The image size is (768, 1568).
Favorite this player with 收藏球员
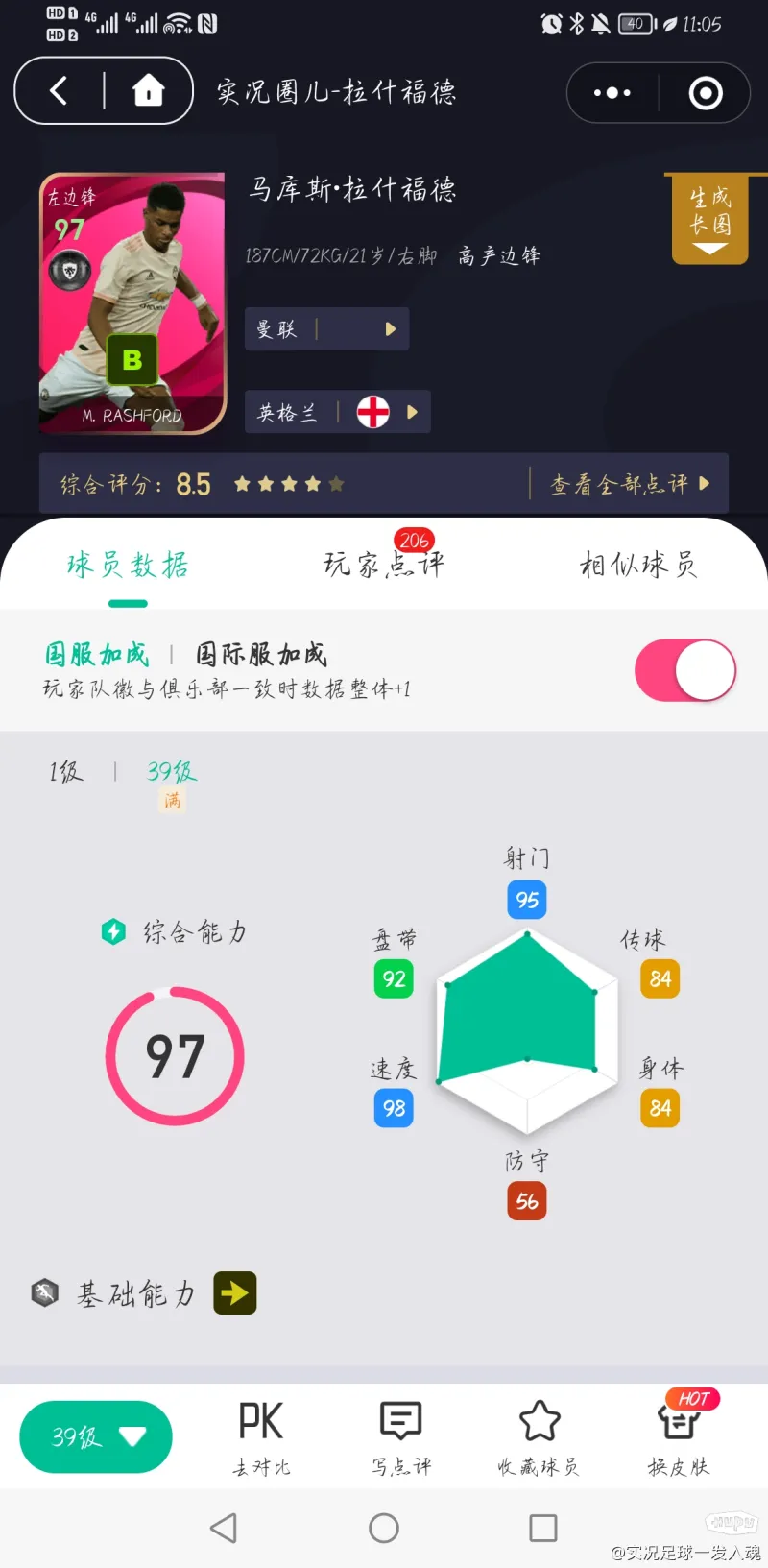point(539,1436)
